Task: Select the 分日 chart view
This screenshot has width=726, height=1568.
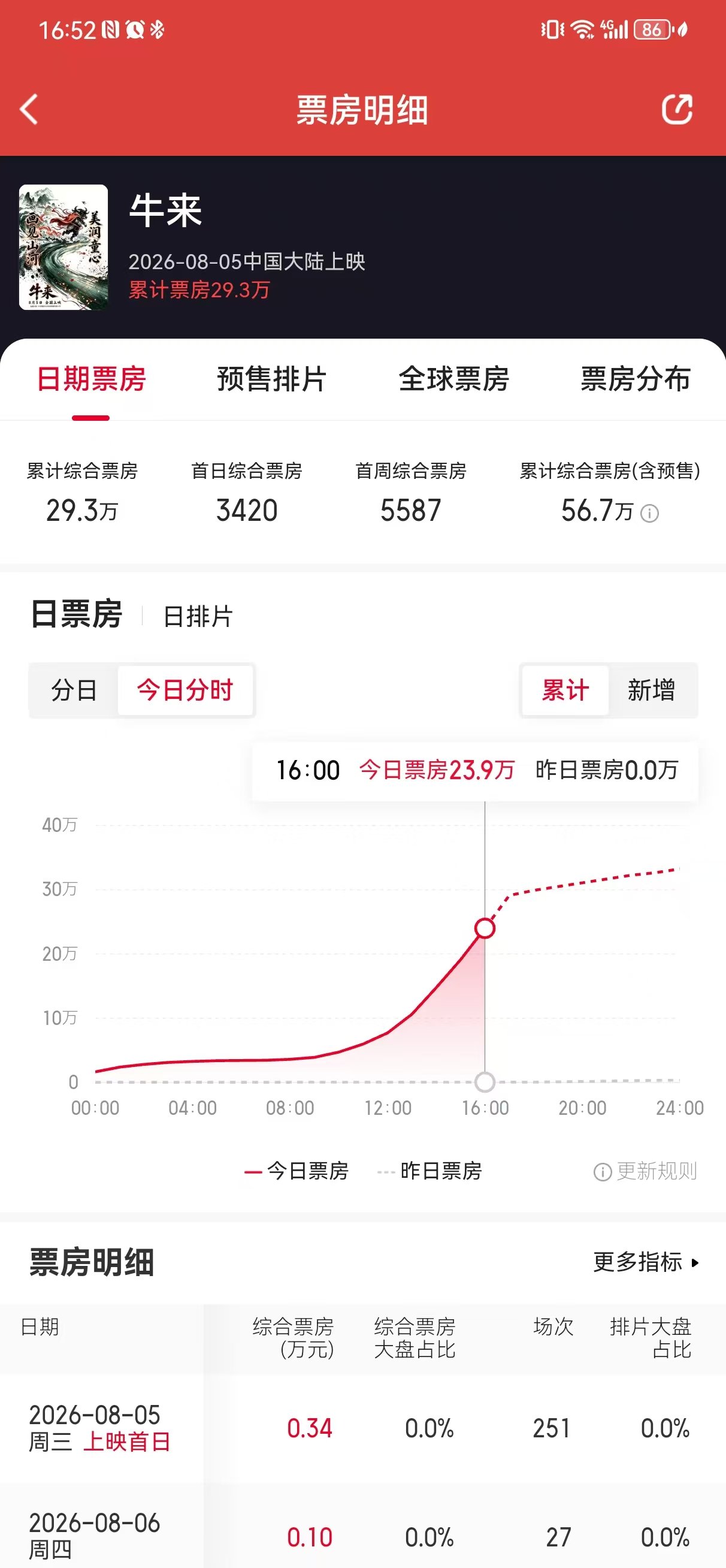Action: click(x=74, y=690)
